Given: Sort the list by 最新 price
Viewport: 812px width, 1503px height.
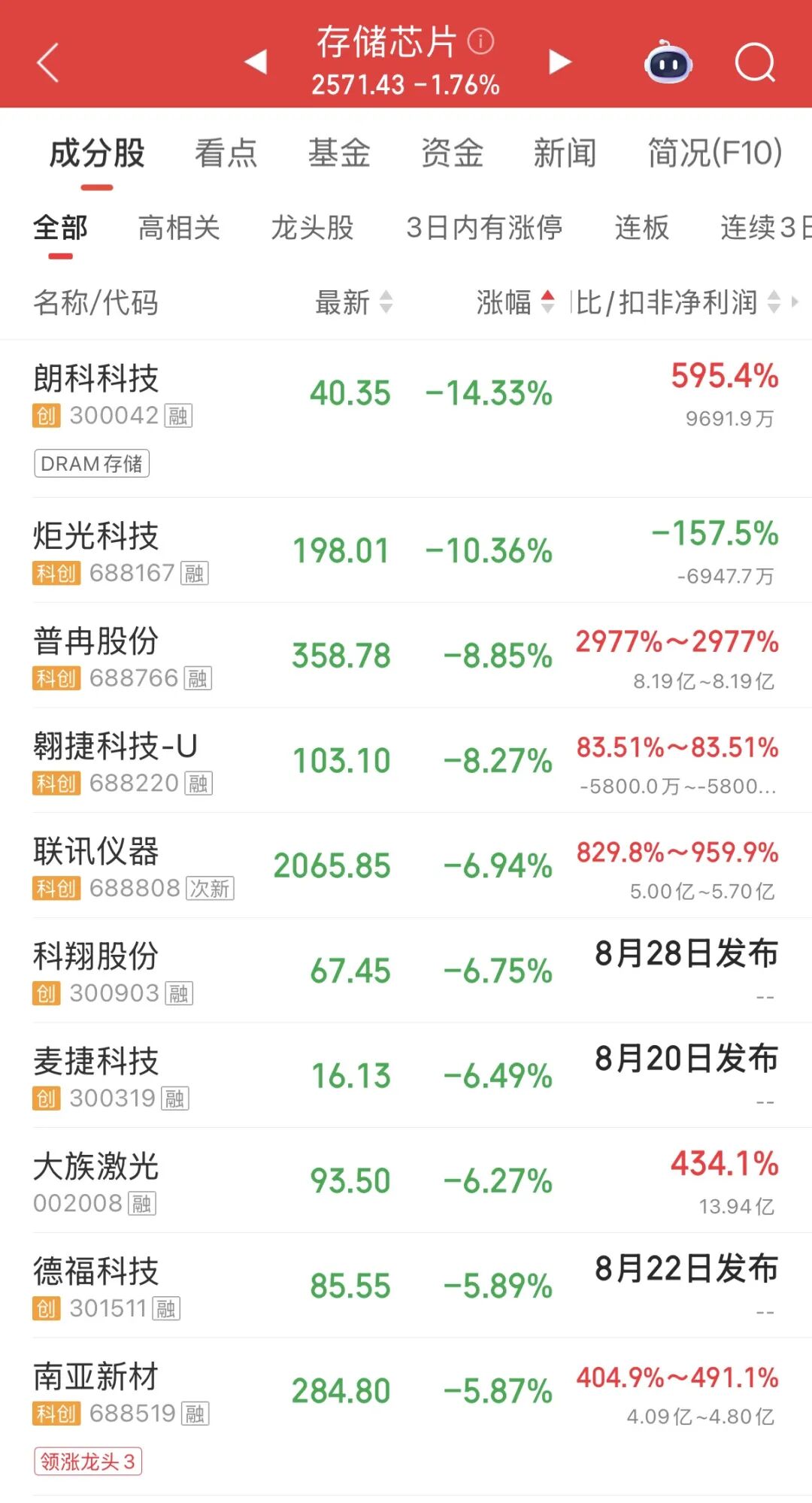Looking at the screenshot, I should [x=353, y=302].
